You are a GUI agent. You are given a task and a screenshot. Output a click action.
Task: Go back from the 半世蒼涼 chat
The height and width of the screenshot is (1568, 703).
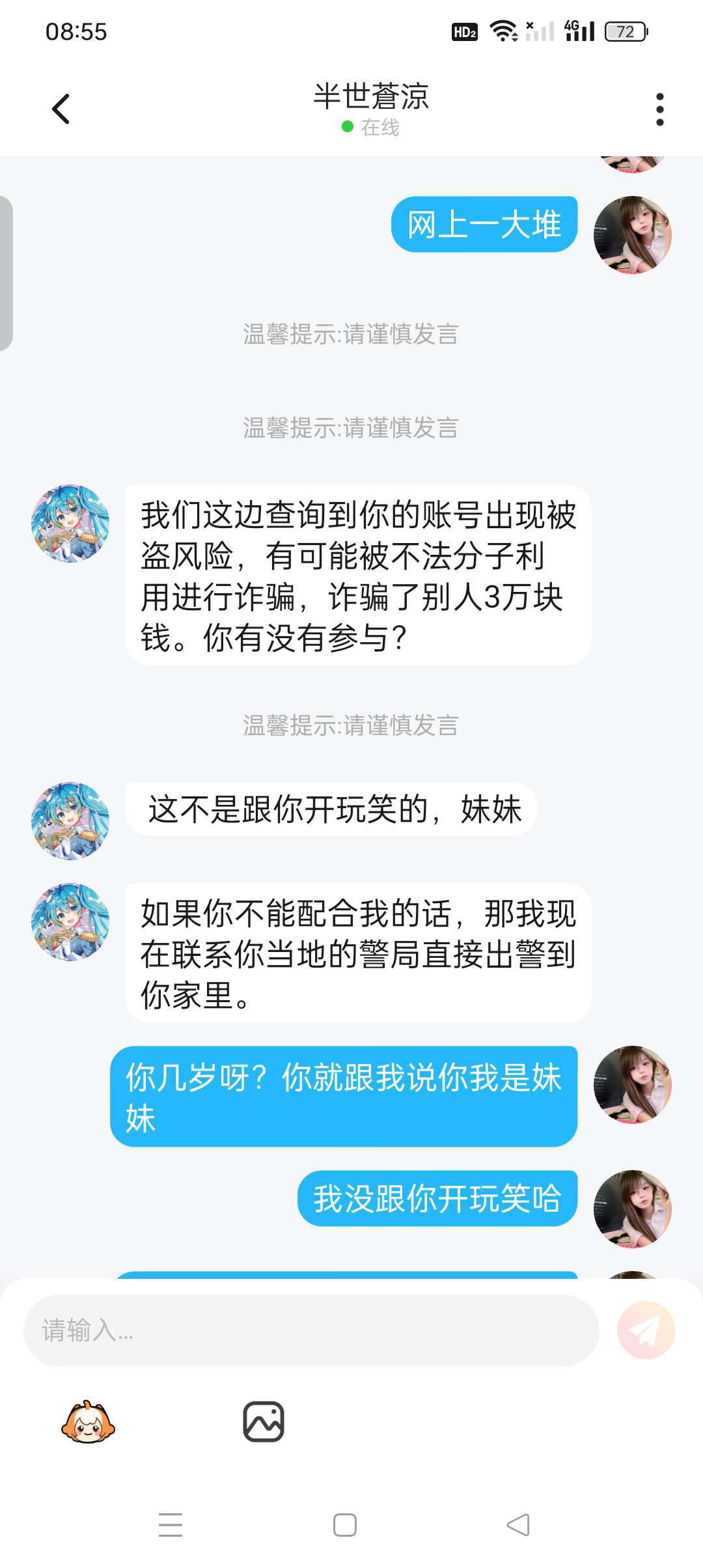coord(61,109)
